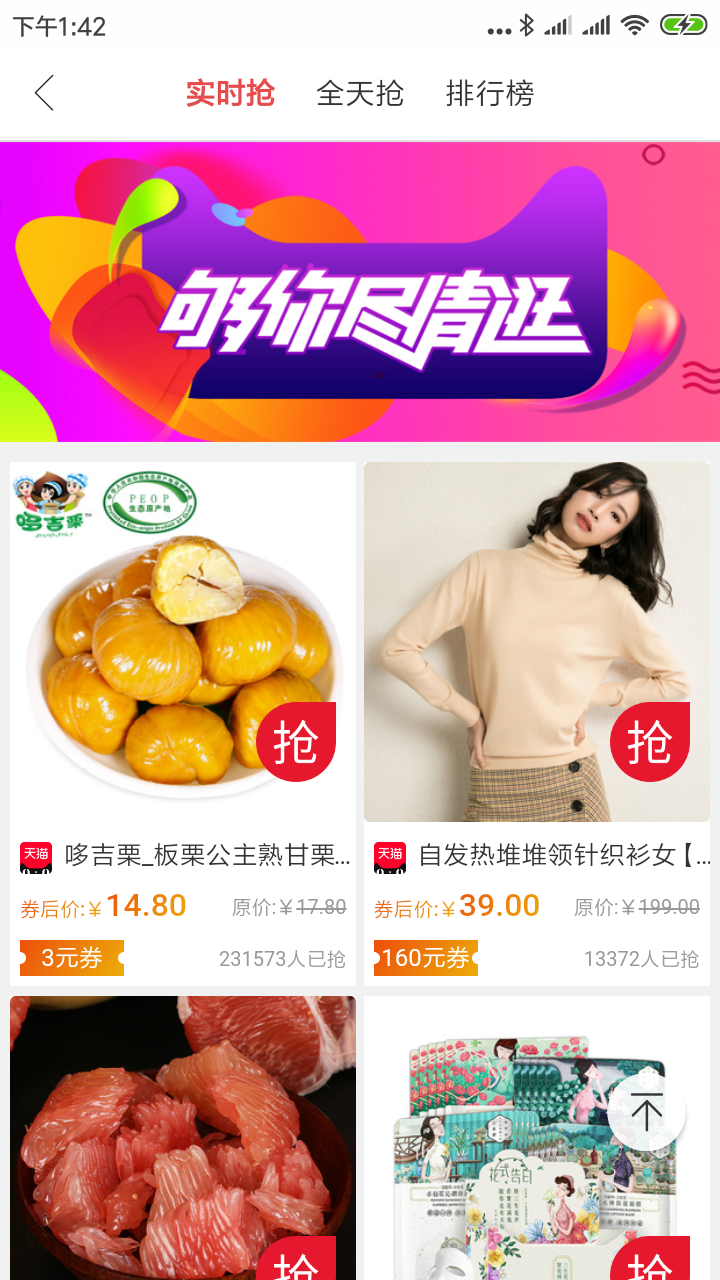Switch to the 全天抢 tab
The image size is (720, 1280).
[360, 92]
